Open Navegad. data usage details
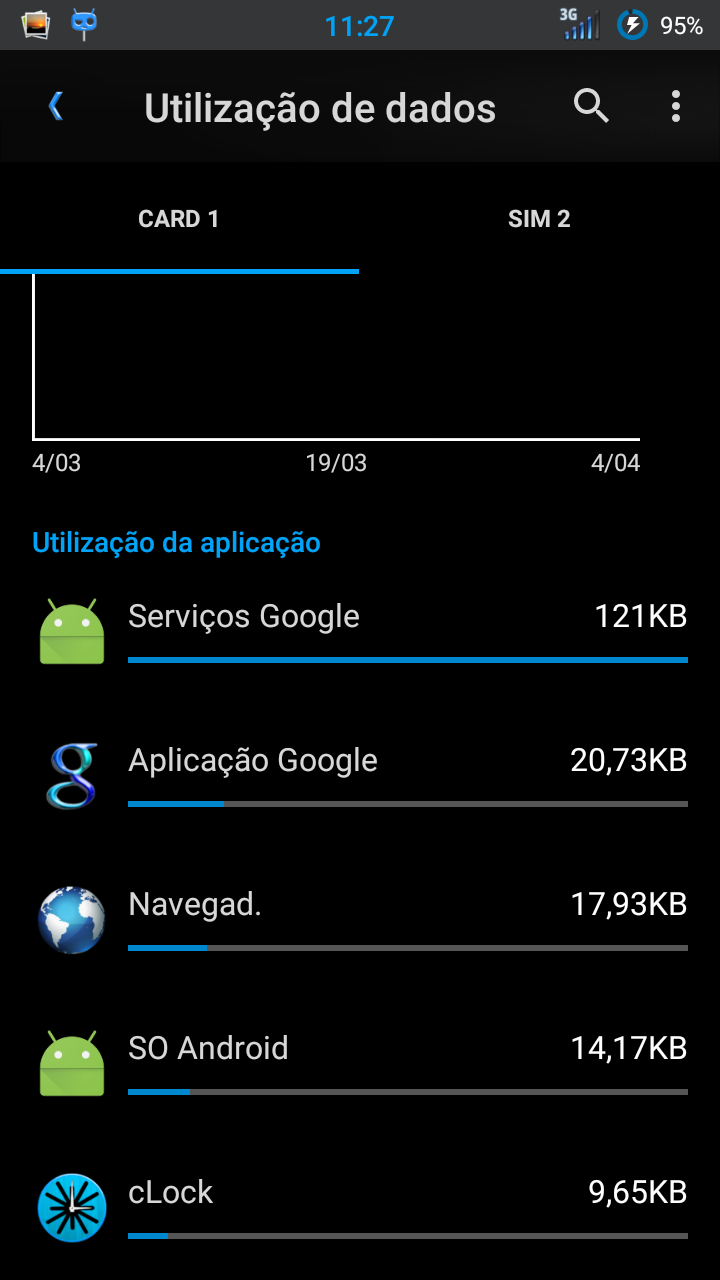This screenshot has width=720, height=1280. 360,919
